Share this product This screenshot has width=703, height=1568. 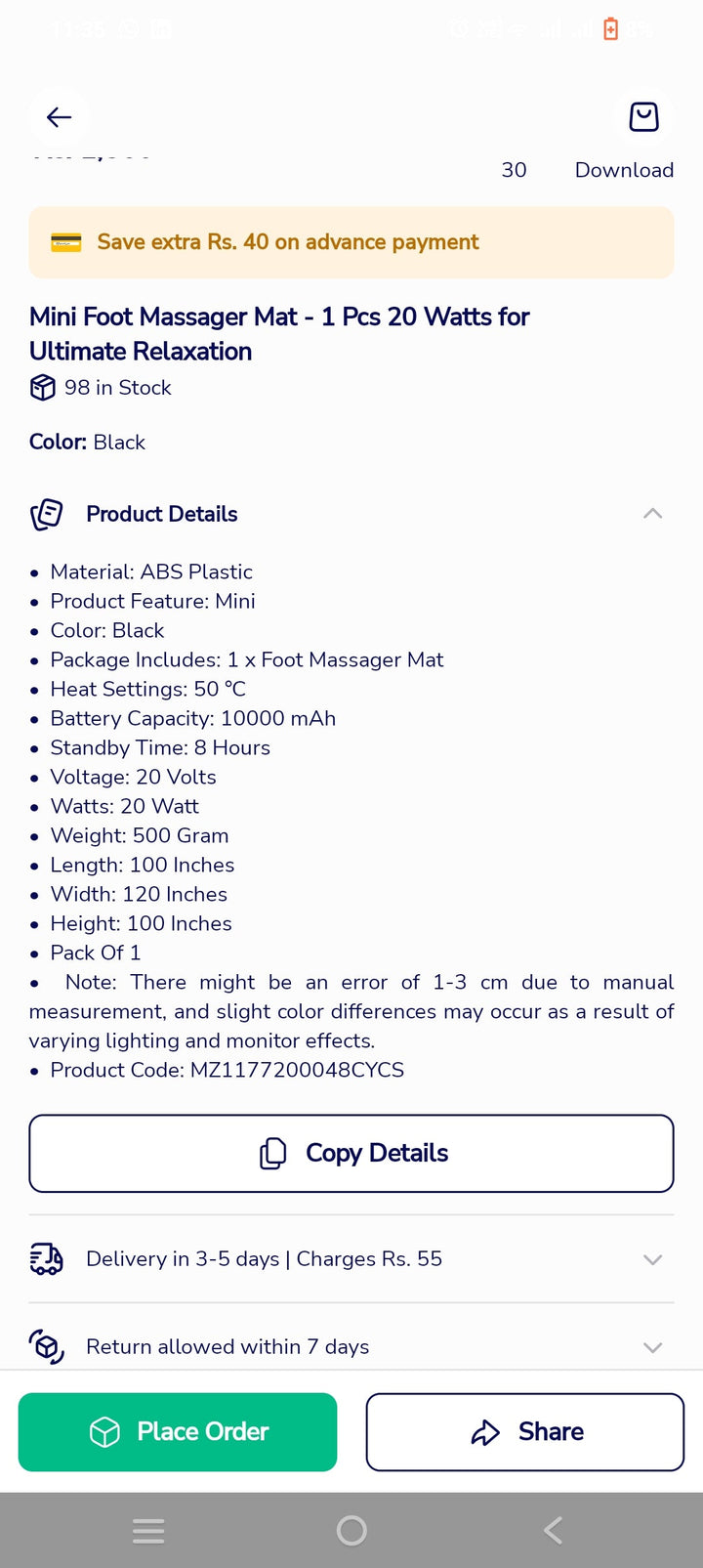coord(525,1432)
